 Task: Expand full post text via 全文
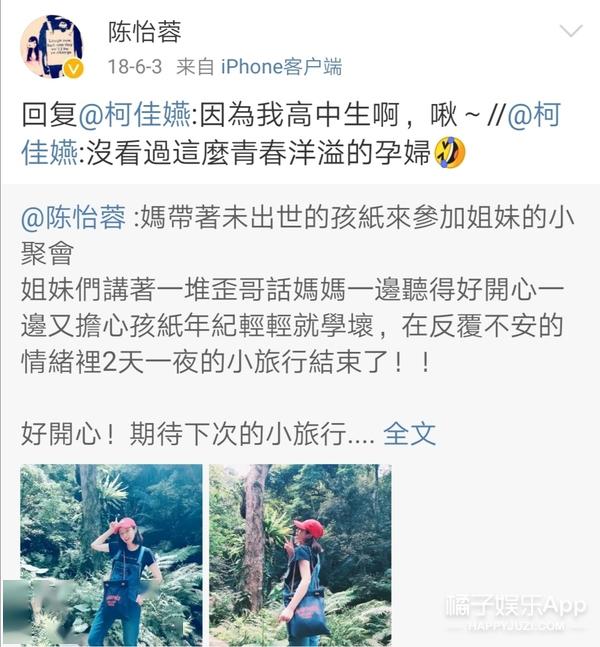click(x=410, y=433)
